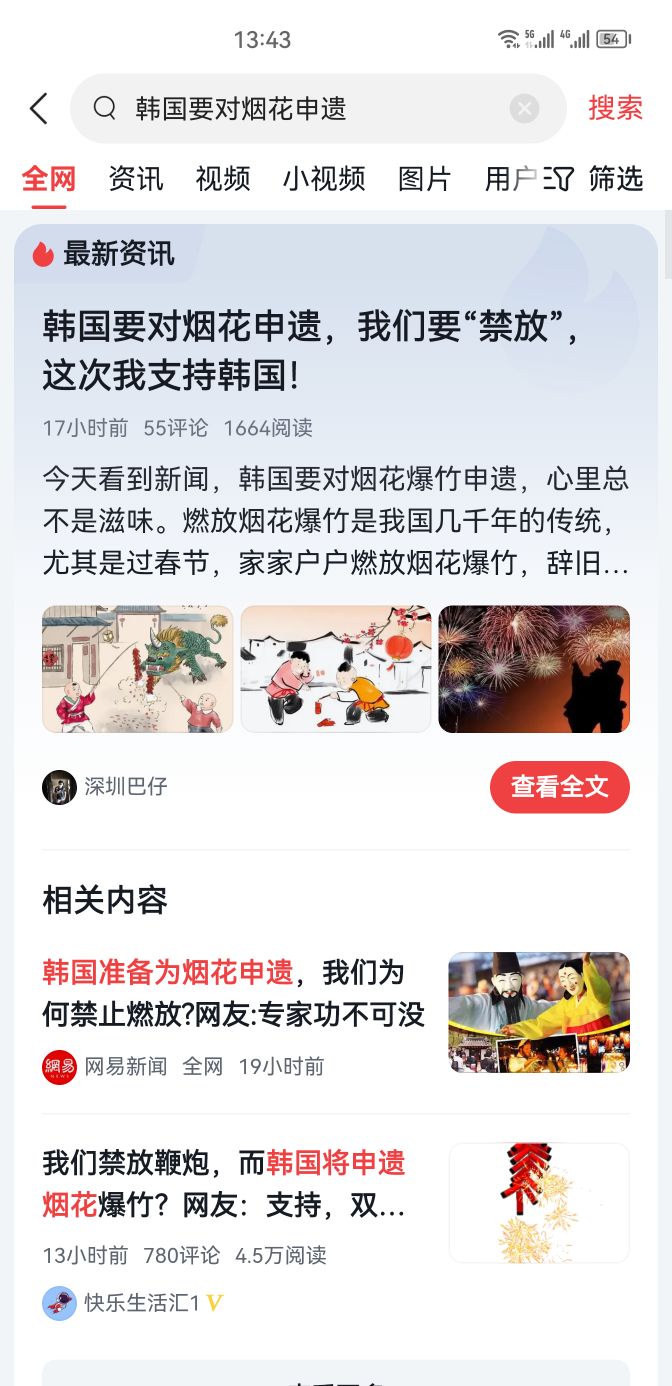Clear the search text
Viewport: 672px width, 1386px height.
(524, 108)
